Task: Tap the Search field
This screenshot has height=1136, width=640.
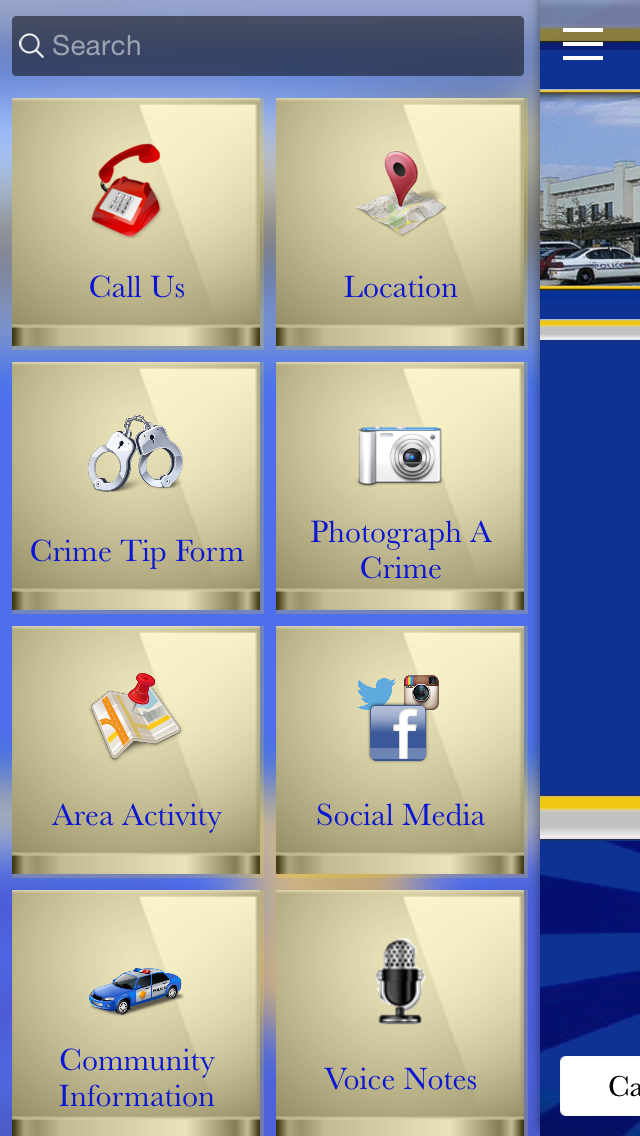Action: click(x=268, y=46)
